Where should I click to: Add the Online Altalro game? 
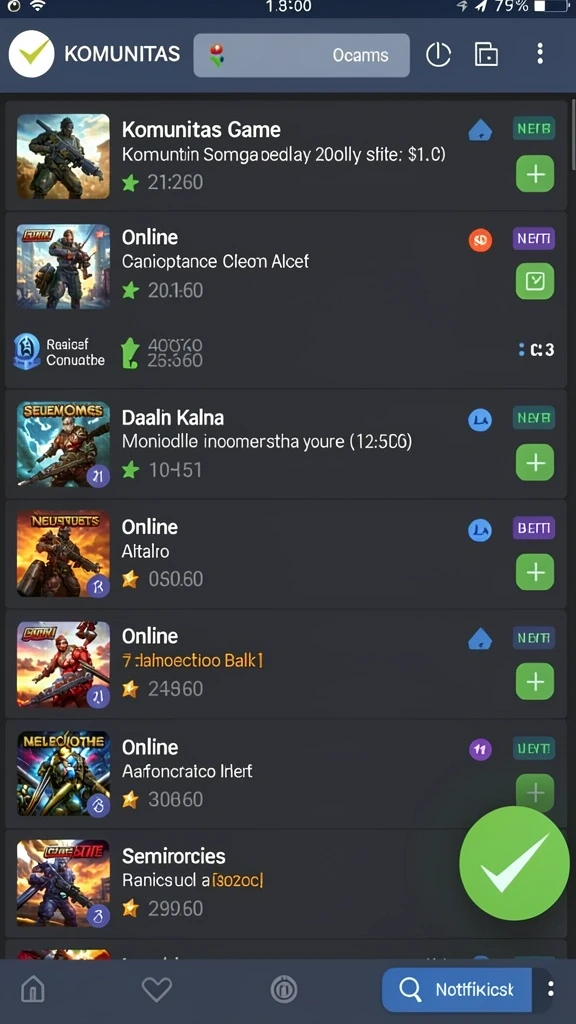535,572
